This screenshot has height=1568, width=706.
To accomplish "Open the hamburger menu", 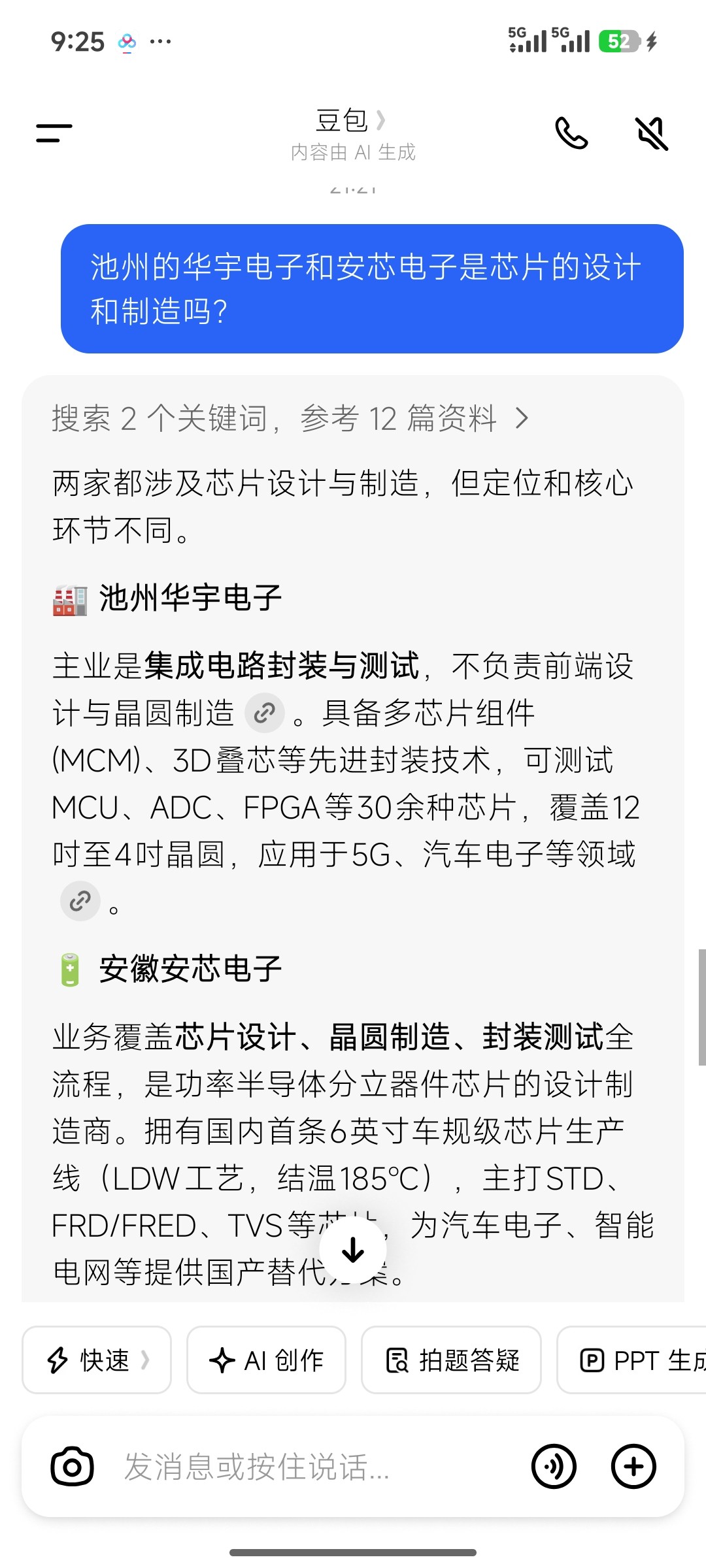I will pos(54,133).
